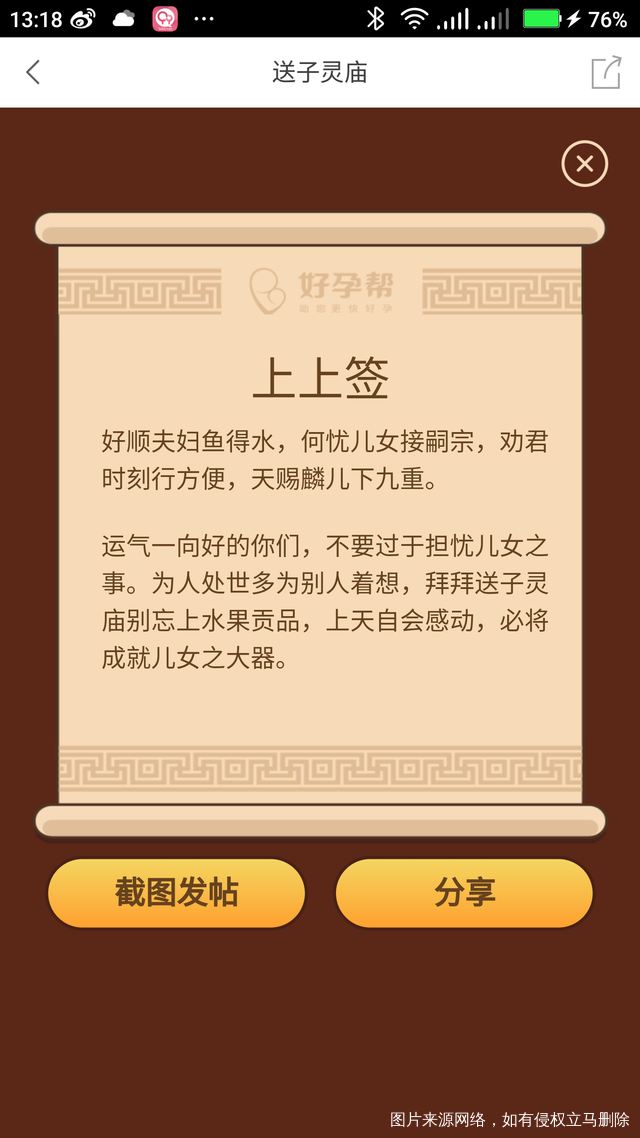Go back from 送子灵庙 page
Image resolution: width=640 pixels, height=1138 pixels.
coord(33,72)
